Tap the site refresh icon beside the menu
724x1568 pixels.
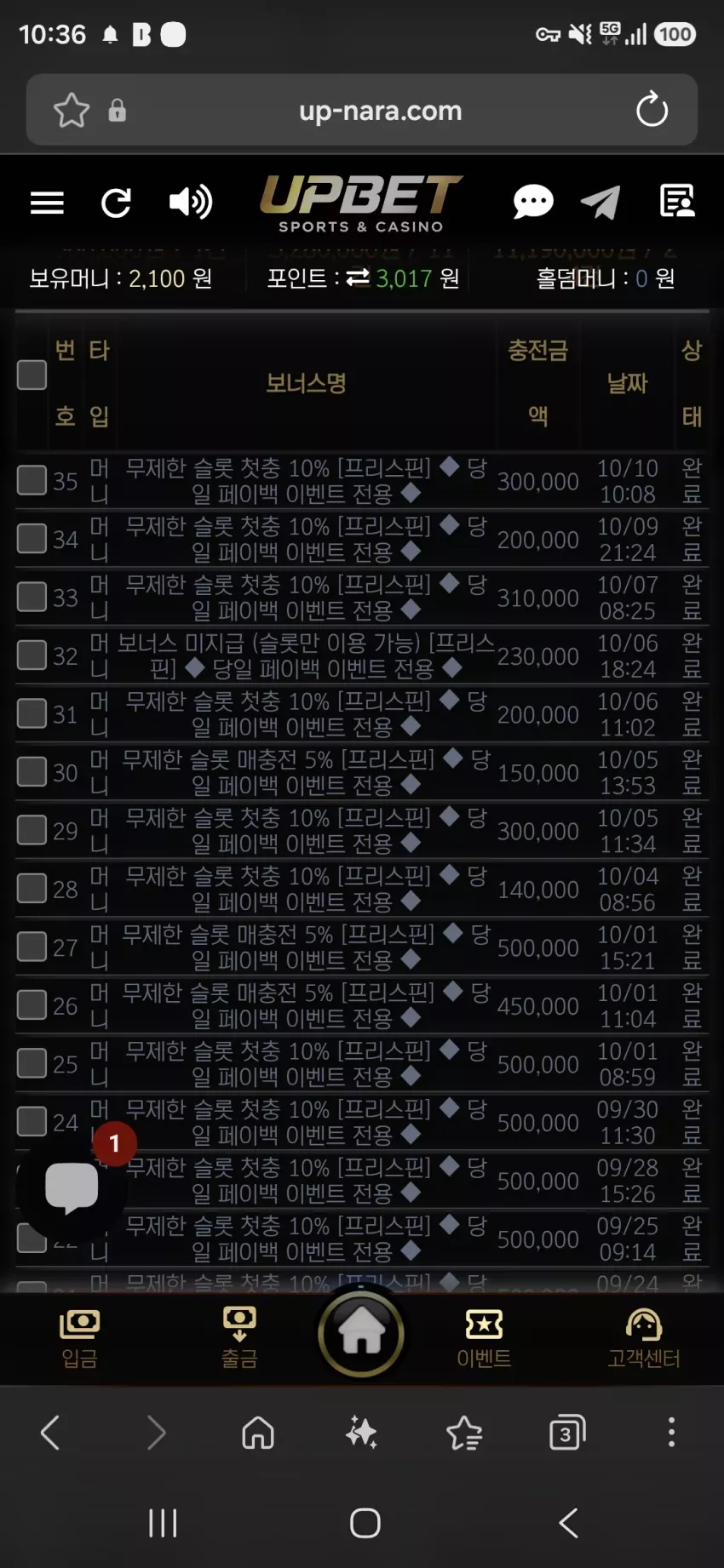pyautogui.click(x=116, y=203)
